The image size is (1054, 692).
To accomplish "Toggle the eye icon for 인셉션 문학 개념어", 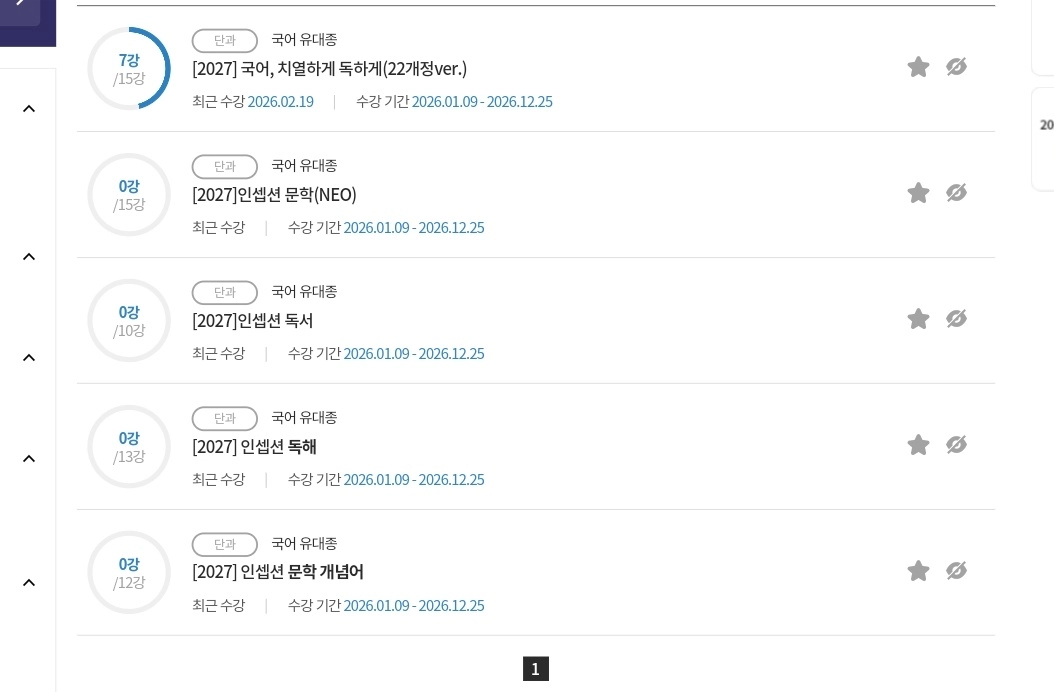I will (957, 570).
